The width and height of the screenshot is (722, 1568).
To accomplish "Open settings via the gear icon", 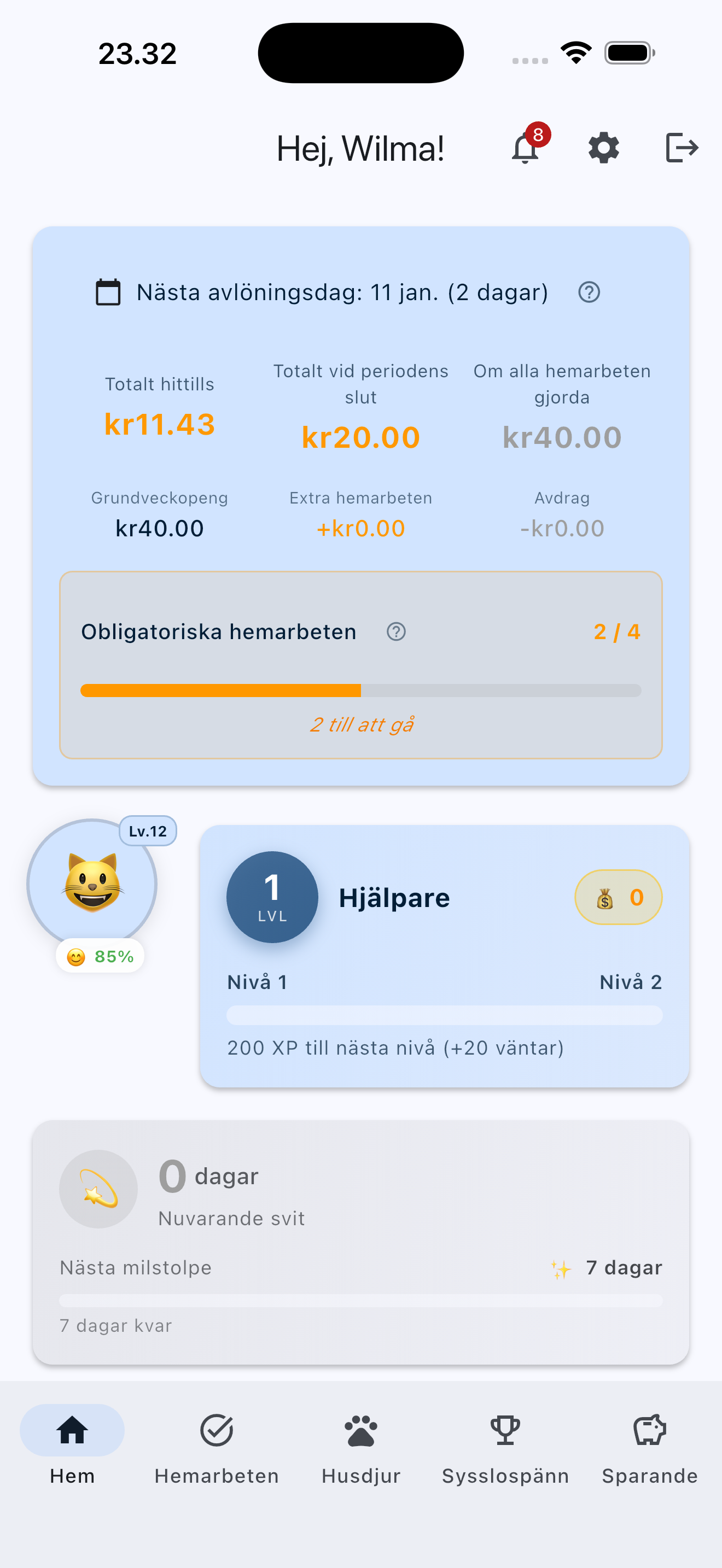I will pos(603,148).
